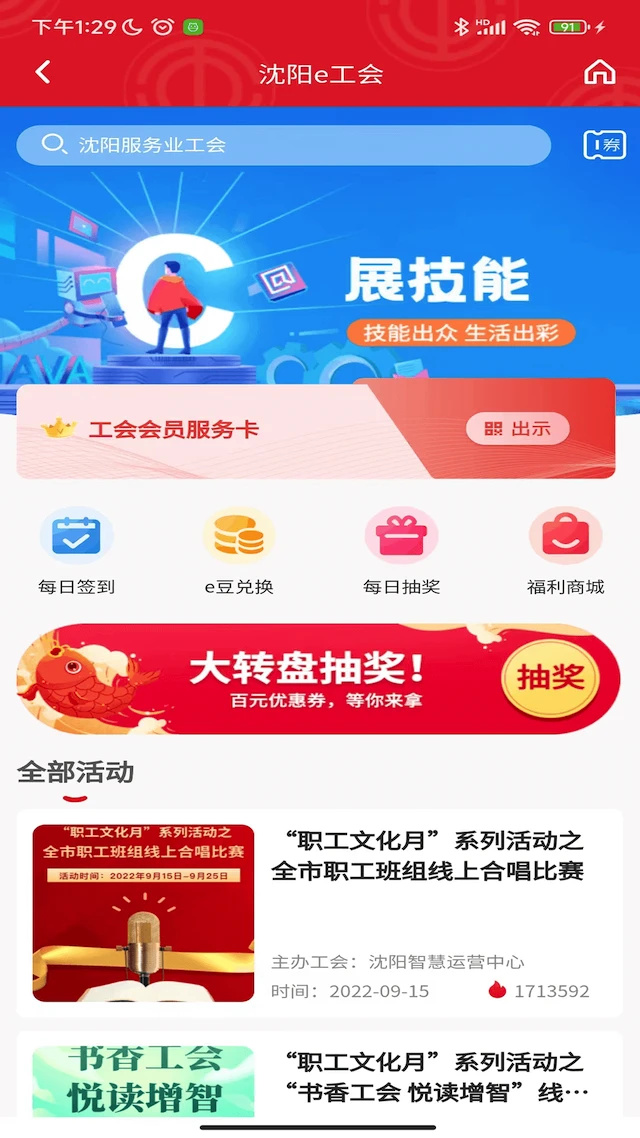The height and width of the screenshot is (1138, 640).
Task: Open the 书香工会 悦读增智 activity card
Action: 320,1078
